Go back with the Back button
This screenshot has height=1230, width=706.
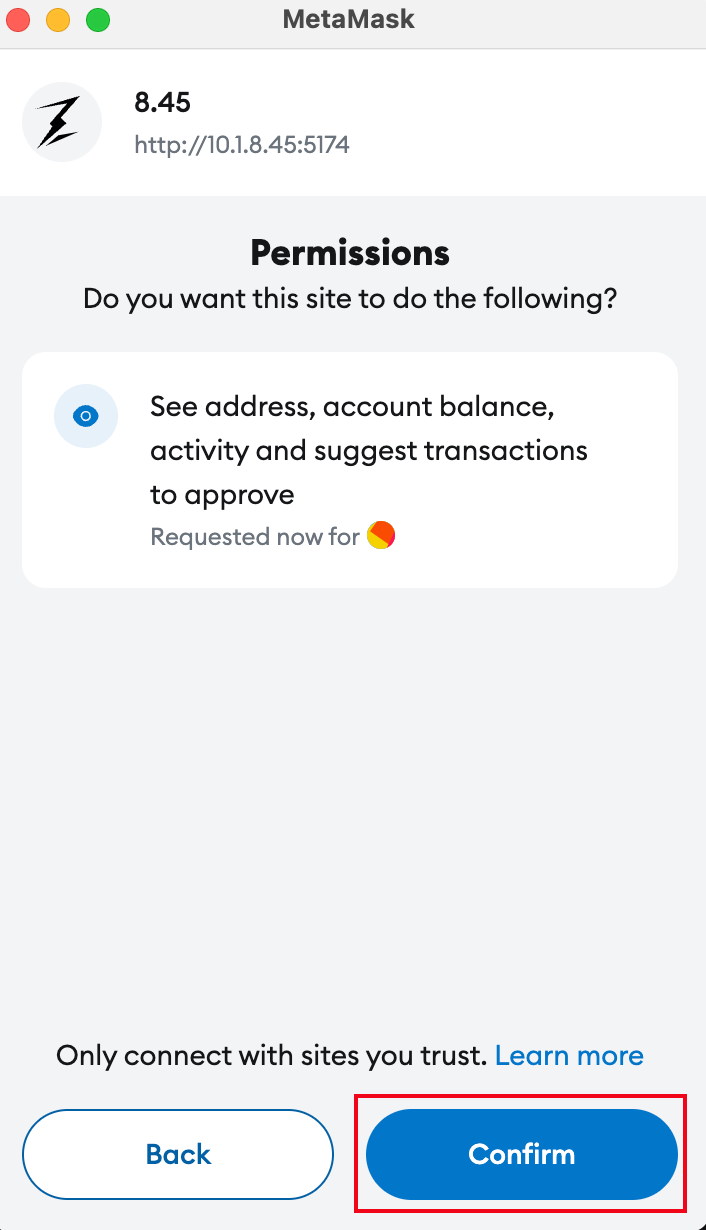click(178, 1154)
